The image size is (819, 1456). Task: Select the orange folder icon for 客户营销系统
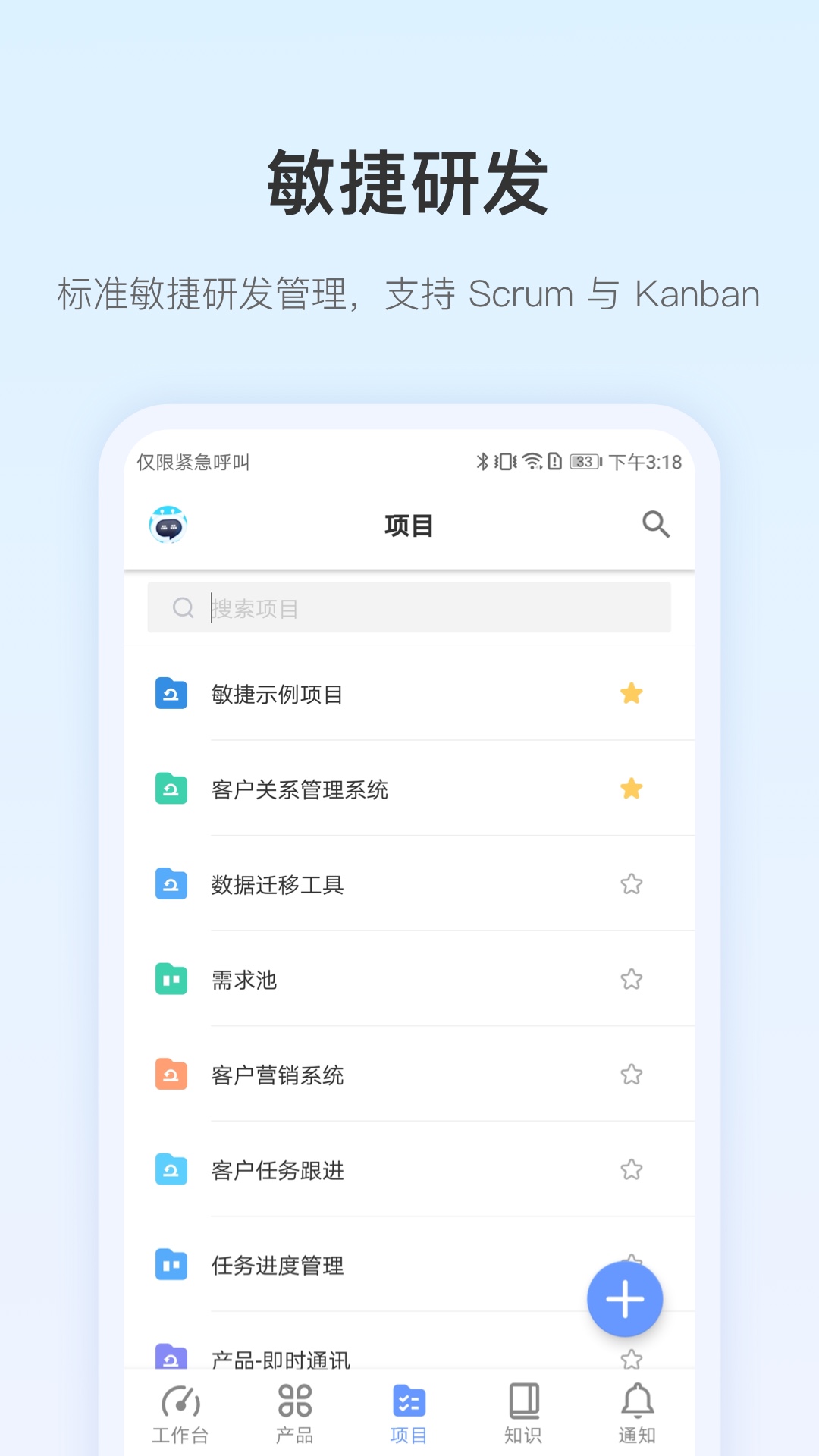172,1075
